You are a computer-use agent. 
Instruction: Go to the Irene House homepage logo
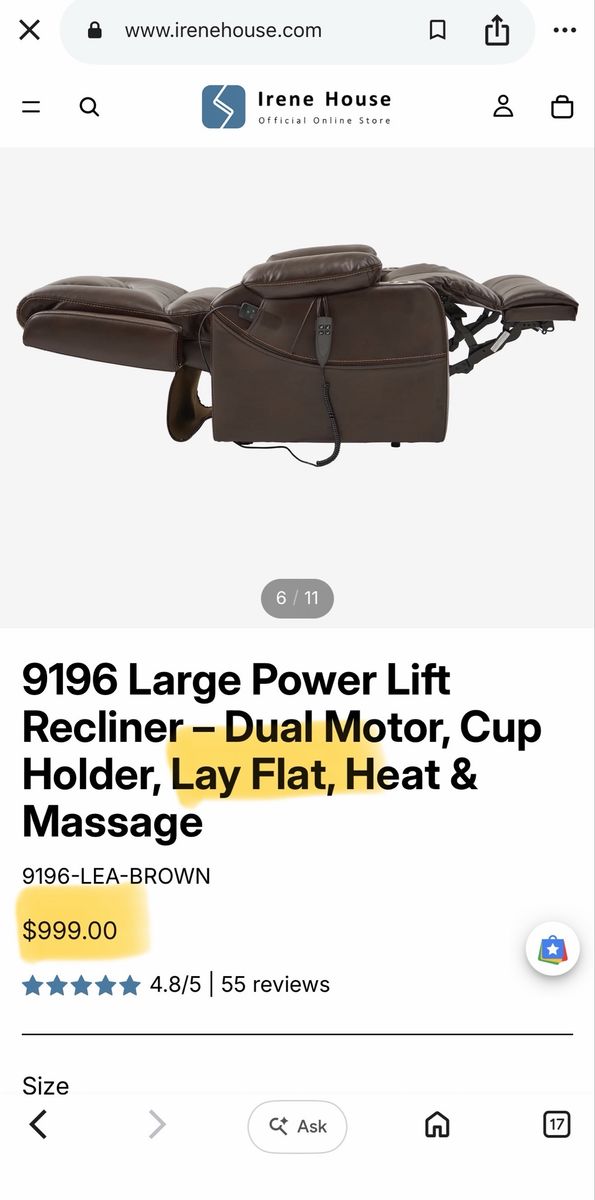pyautogui.click(x=297, y=107)
